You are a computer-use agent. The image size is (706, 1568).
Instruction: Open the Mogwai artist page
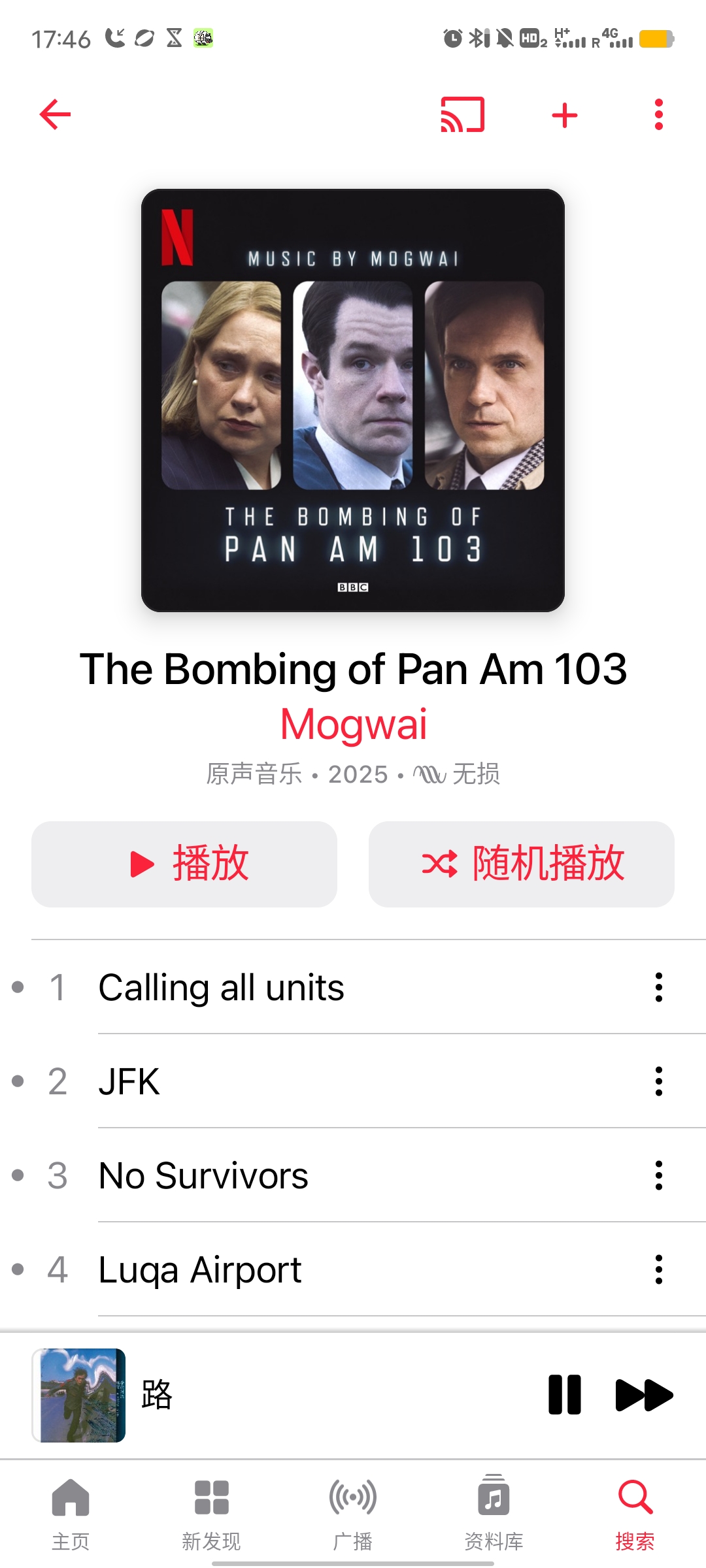point(353,724)
